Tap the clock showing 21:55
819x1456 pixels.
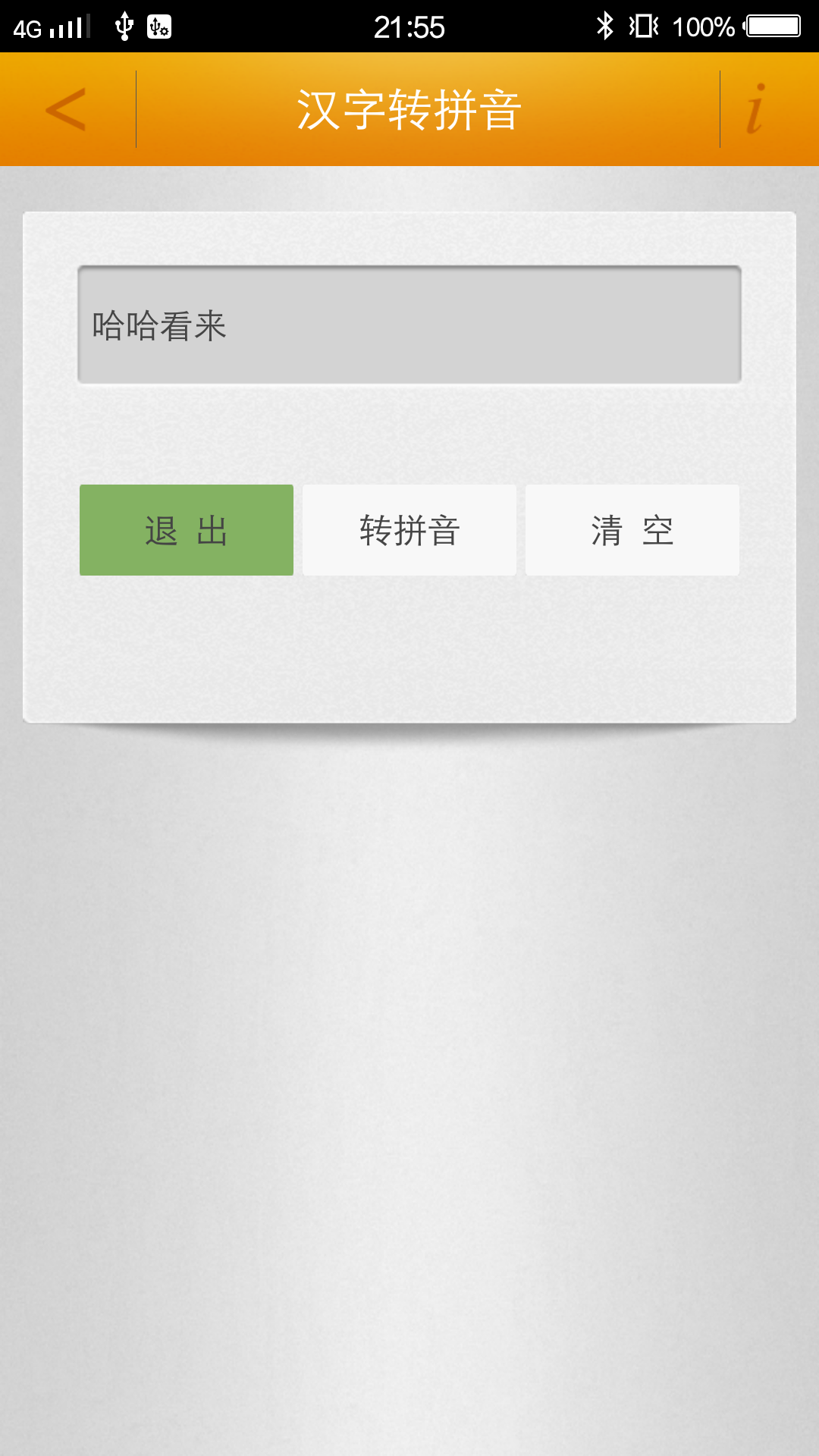(x=409, y=25)
